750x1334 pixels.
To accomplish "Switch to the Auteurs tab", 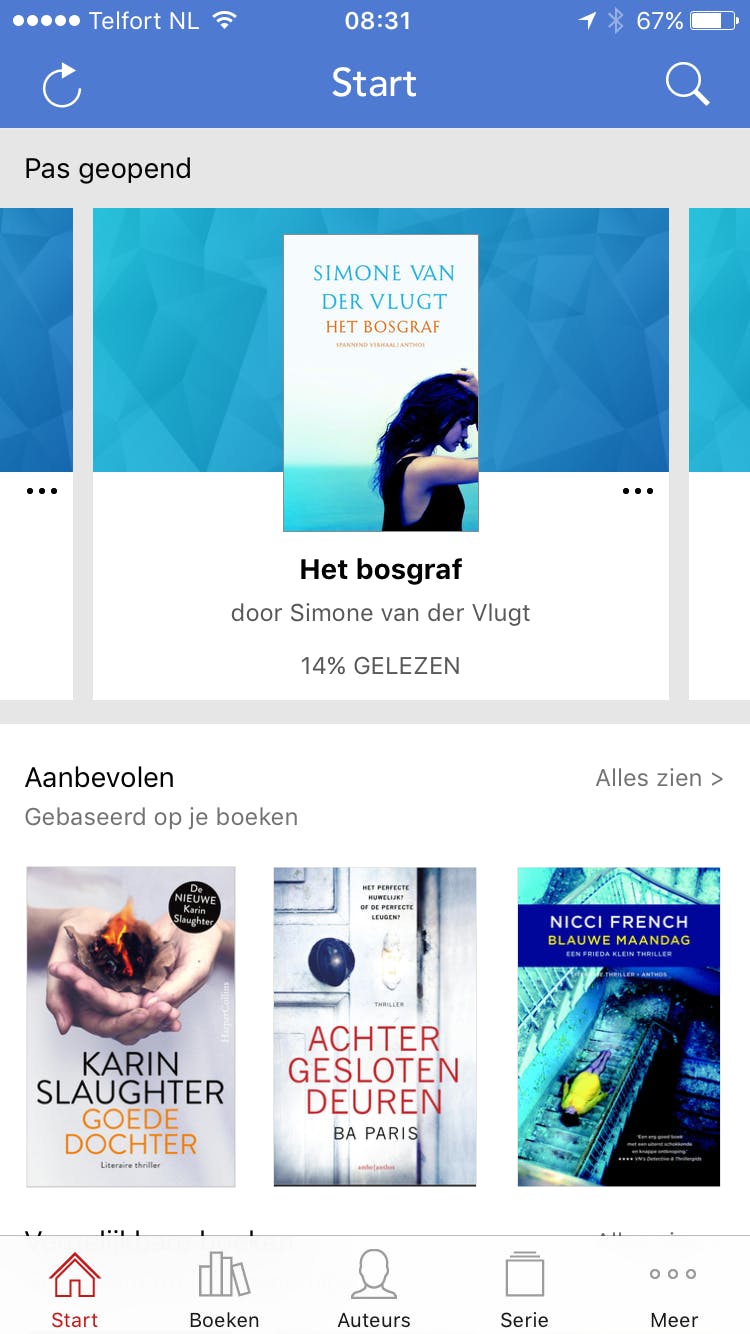I will (x=374, y=1290).
